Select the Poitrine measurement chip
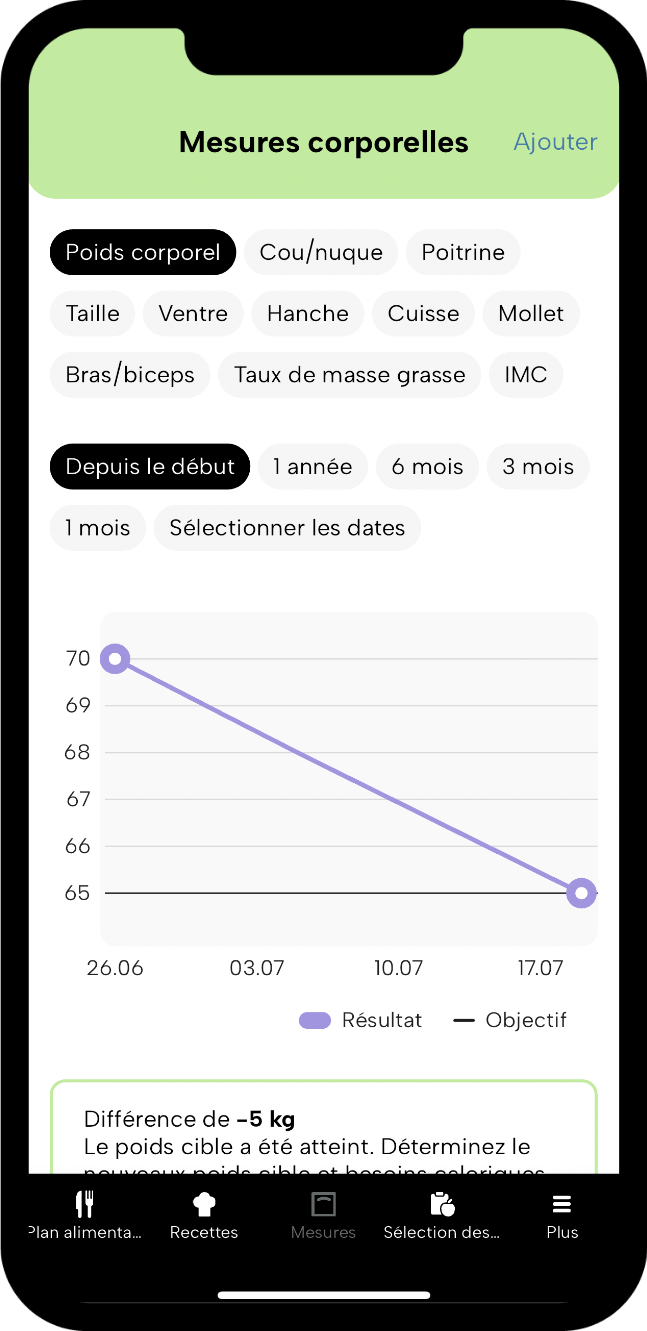 tap(463, 252)
